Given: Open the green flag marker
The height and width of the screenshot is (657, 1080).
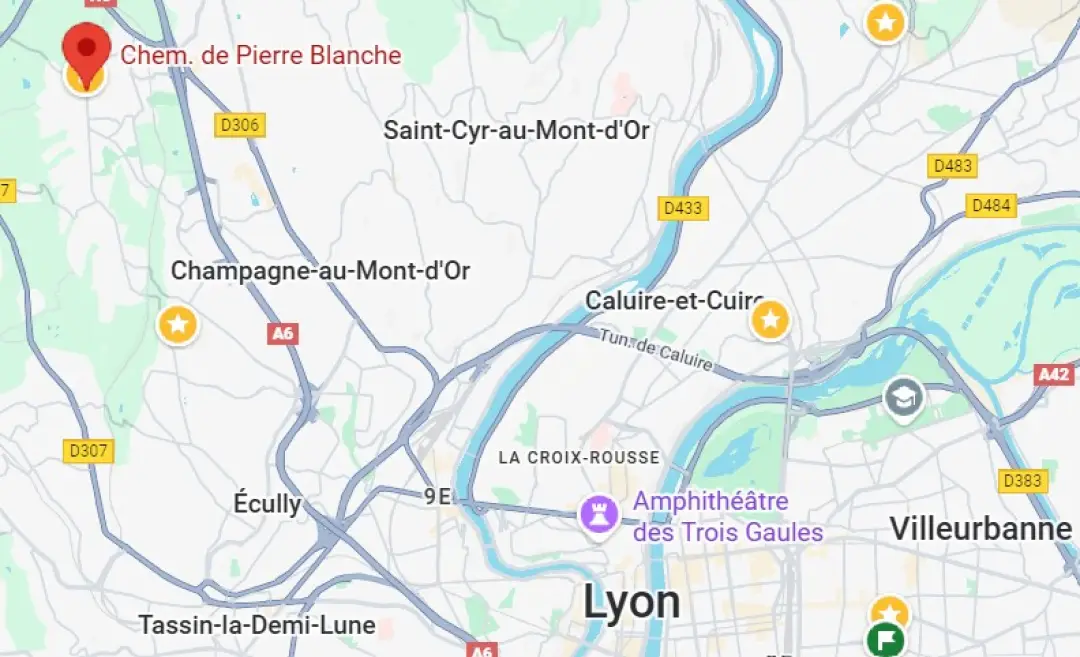Looking at the screenshot, I should point(886,638).
